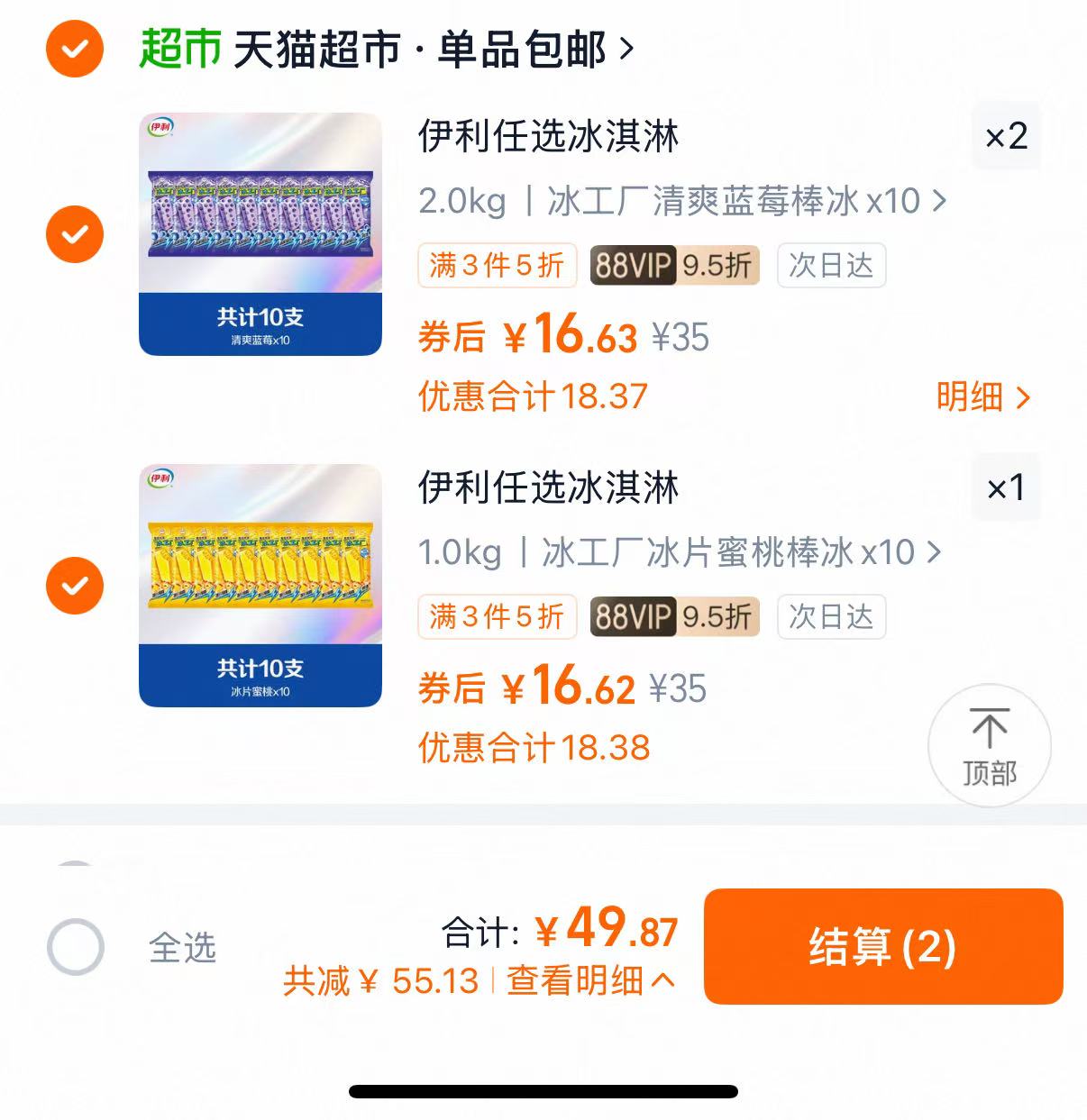Viewport: 1087px width, 1120px height.
Task: Open the 满3件5折 coupon tag on peach popsicles
Action: click(x=497, y=616)
